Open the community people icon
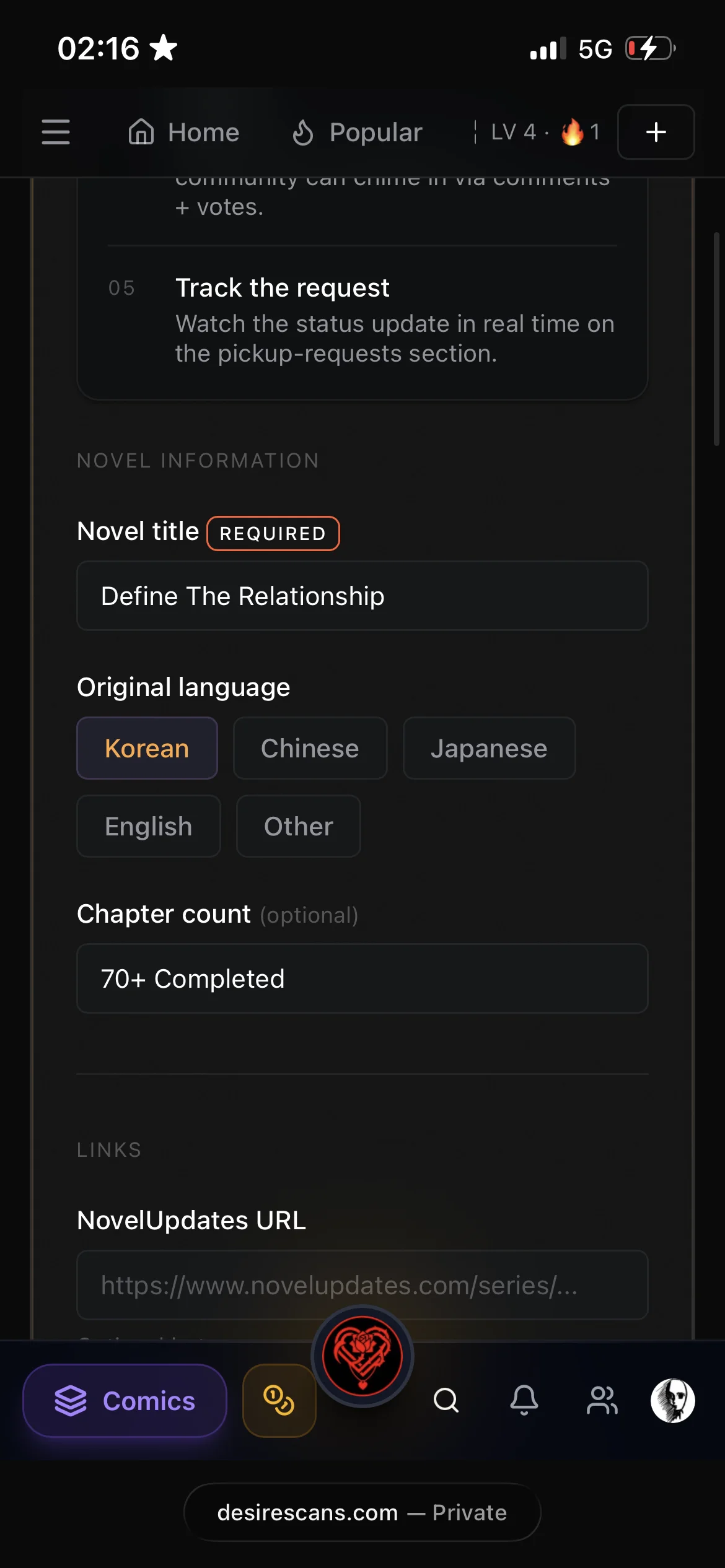Viewport: 725px width, 1568px height. [602, 1400]
